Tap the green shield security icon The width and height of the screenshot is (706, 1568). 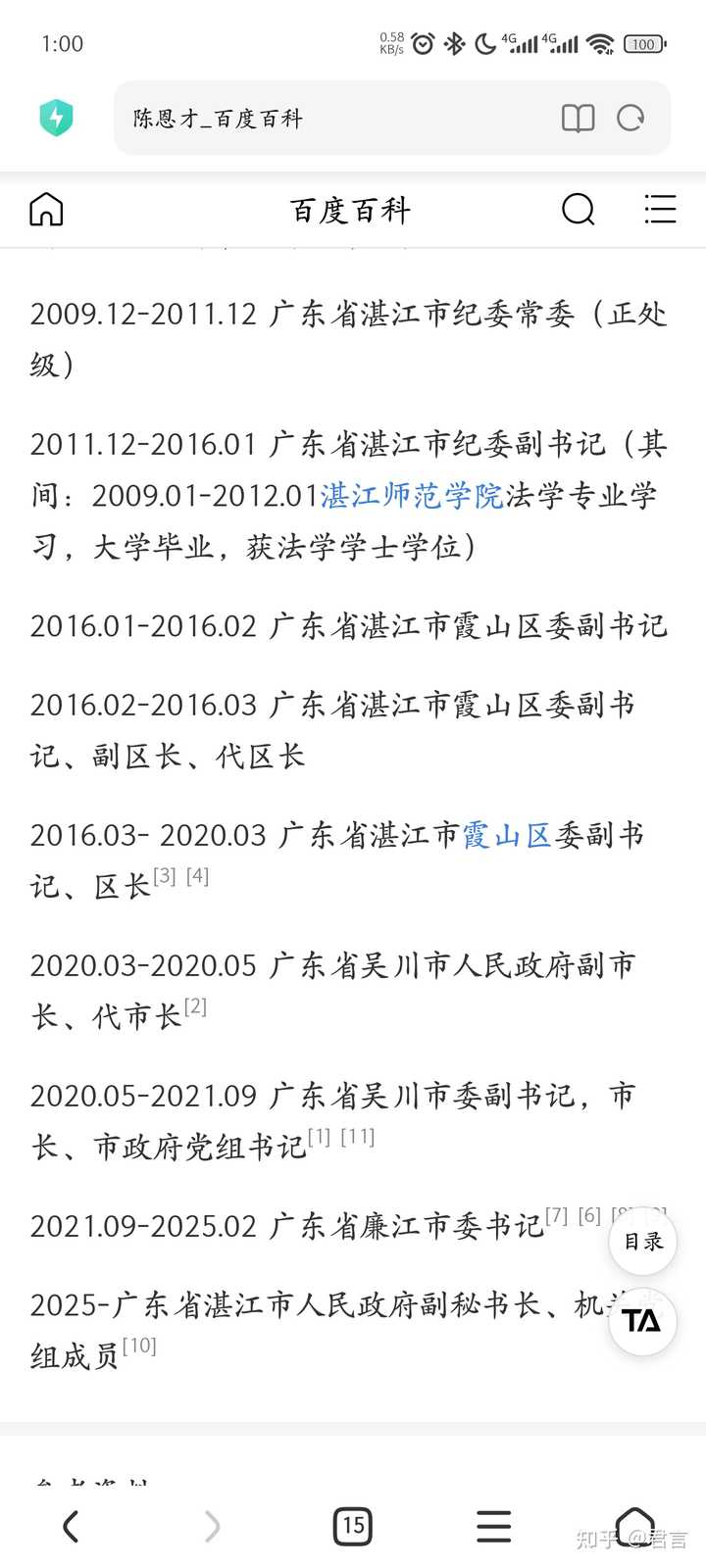(57, 118)
